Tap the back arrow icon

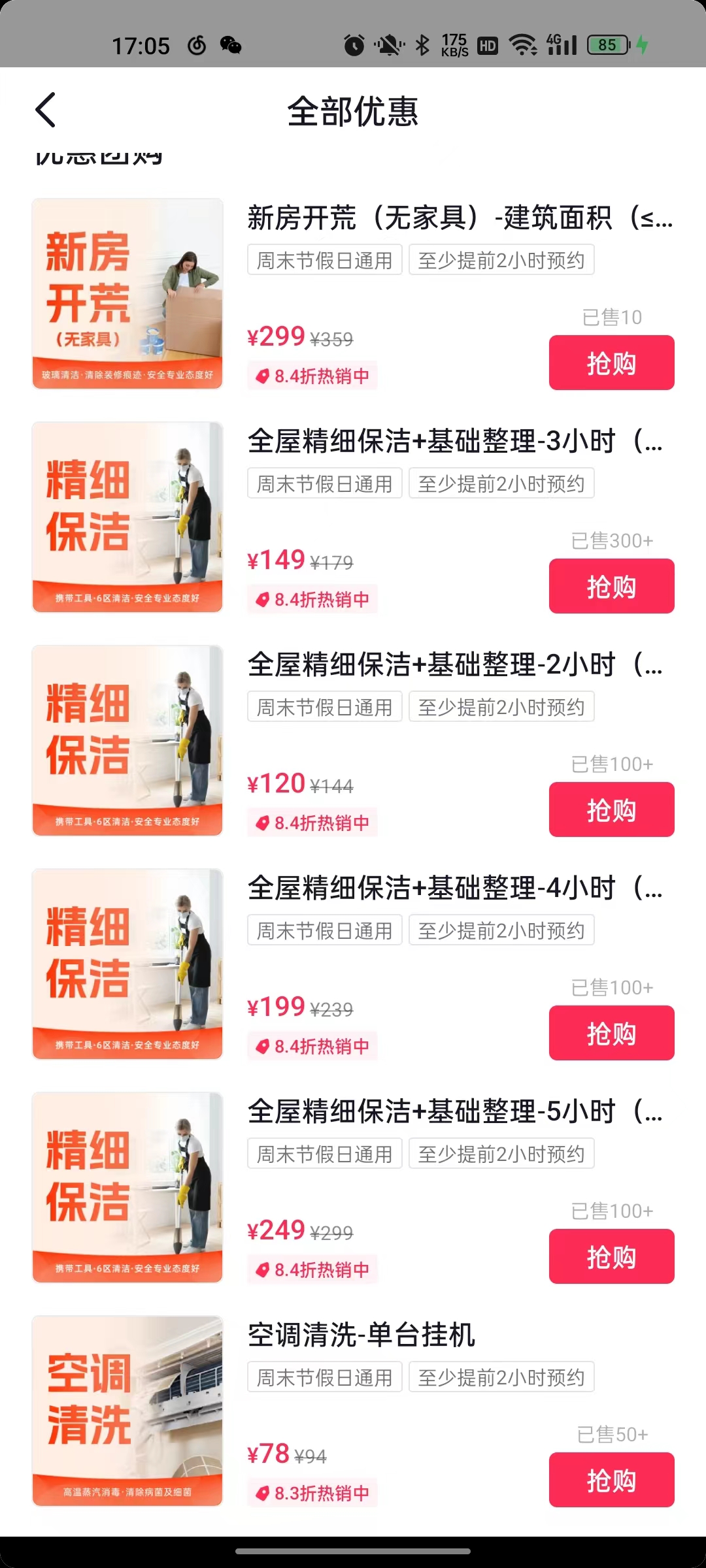pyautogui.click(x=46, y=110)
